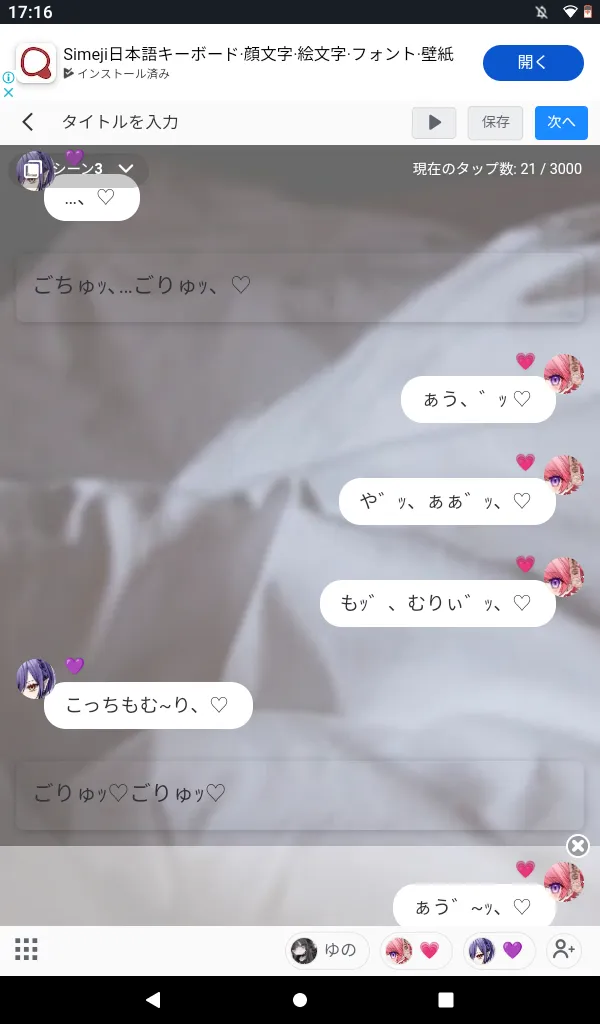Tap the system home button
The width and height of the screenshot is (600, 1024).
[300, 1000]
